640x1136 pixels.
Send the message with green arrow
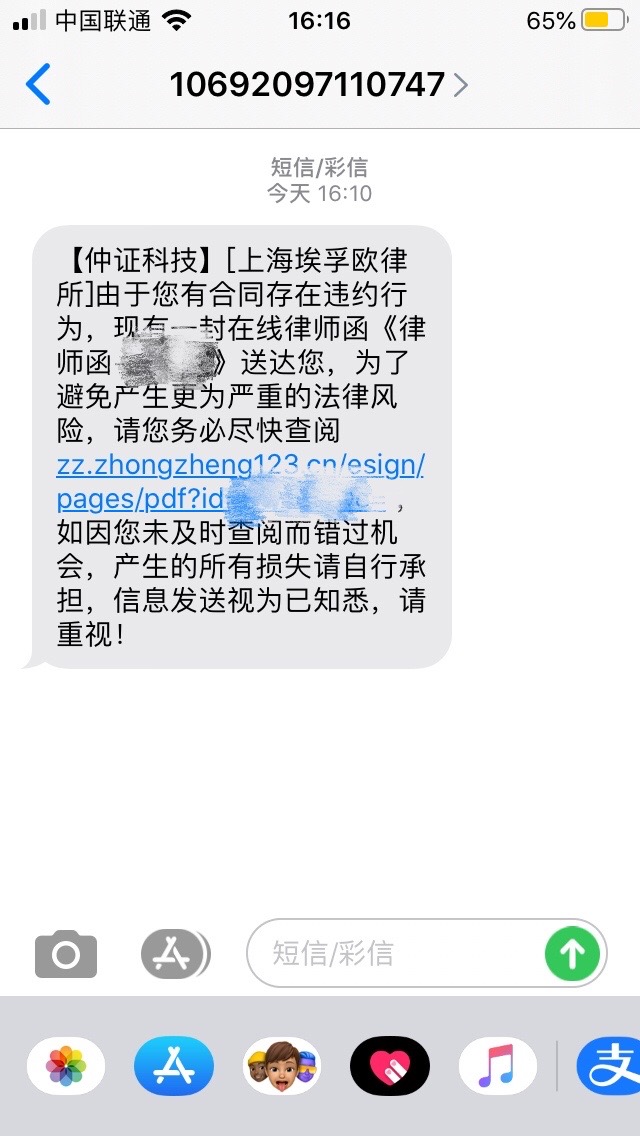(x=572, y=953)
